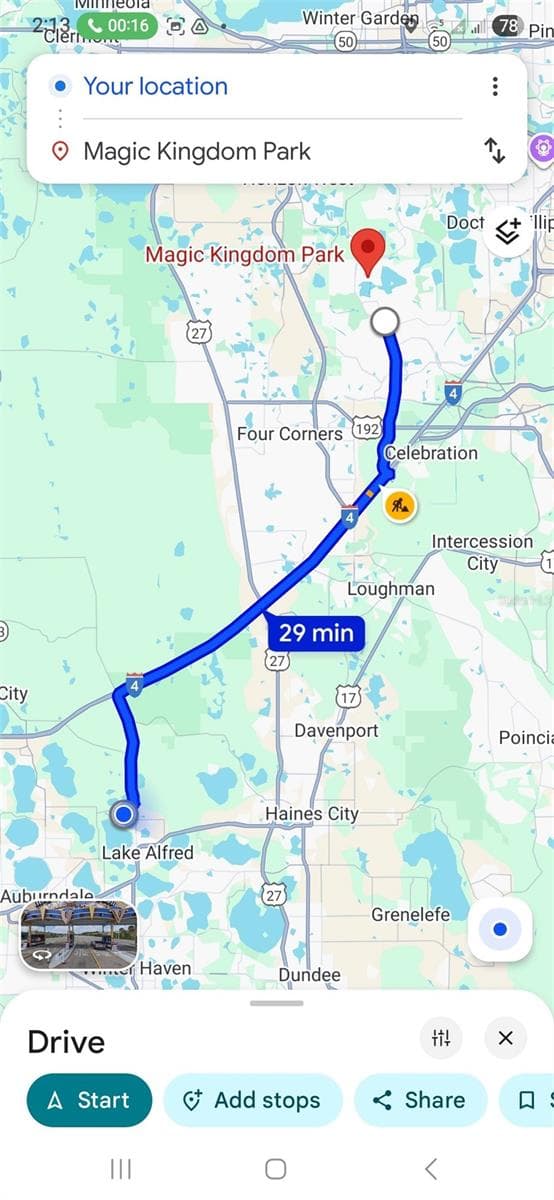Expand the Drive panel handle
This screenshot has width=554, height=1200.
[x=276, y=1003]
